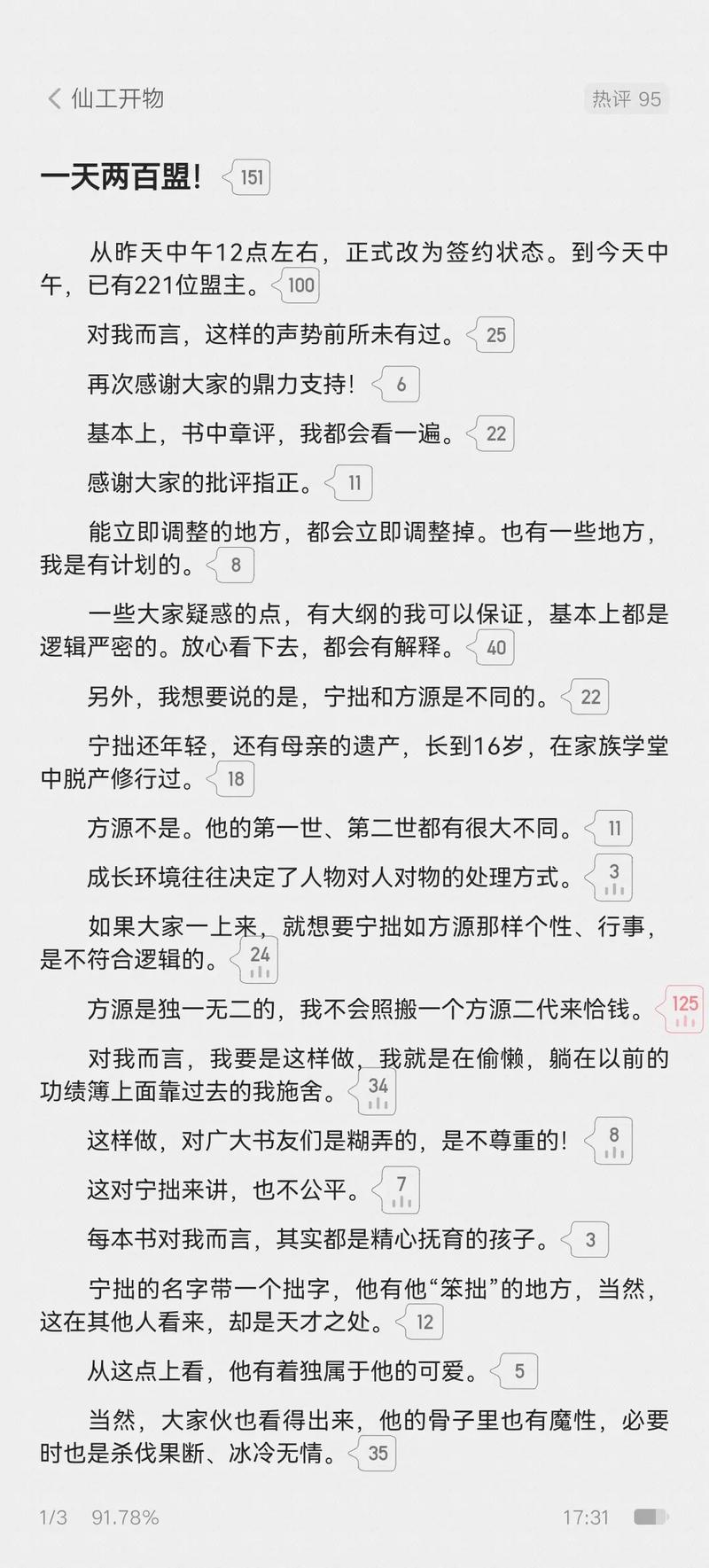View the 18 comments after 脱产修行过
709x1568 pixels.
(x=230, y=779)
